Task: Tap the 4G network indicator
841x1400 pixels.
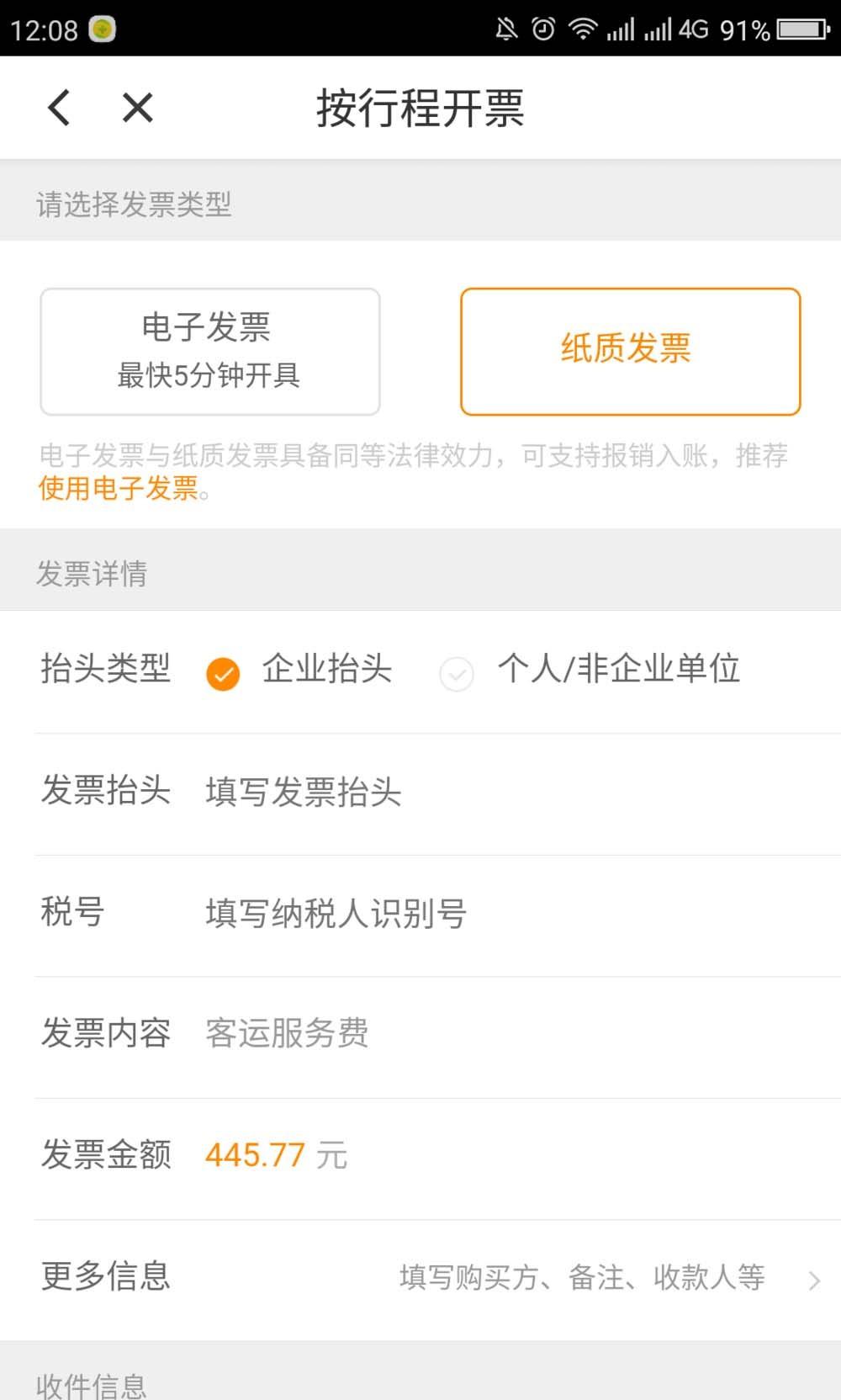Action: tap(696, 29)
